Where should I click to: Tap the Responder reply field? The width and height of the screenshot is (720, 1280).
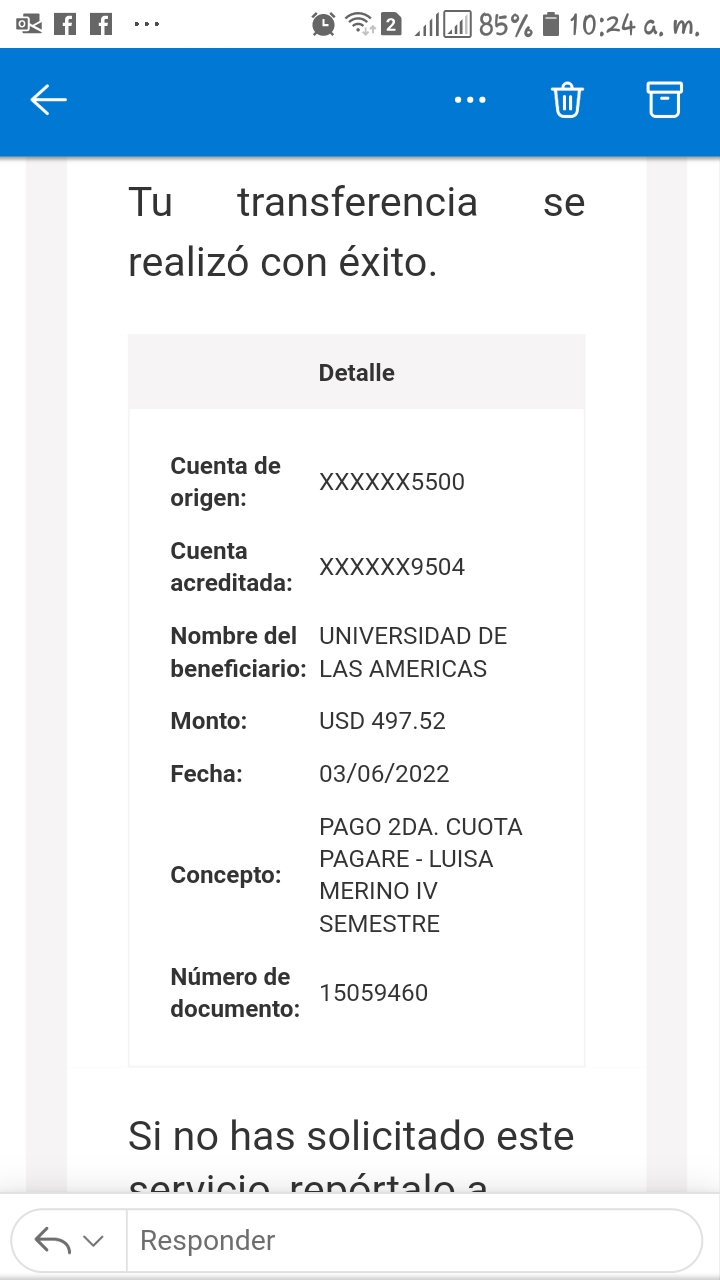pyautogui.click(x=410, y=1240)
